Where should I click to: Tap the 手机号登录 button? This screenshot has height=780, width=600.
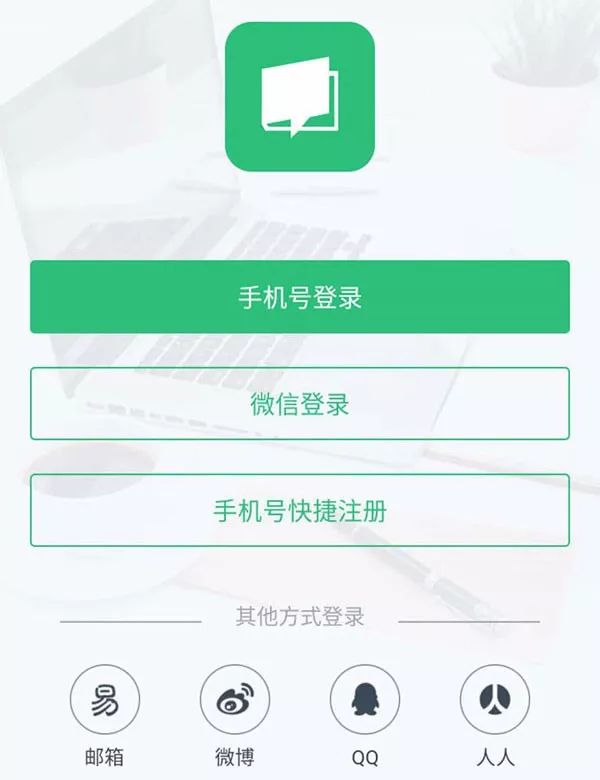coord(300,297)
